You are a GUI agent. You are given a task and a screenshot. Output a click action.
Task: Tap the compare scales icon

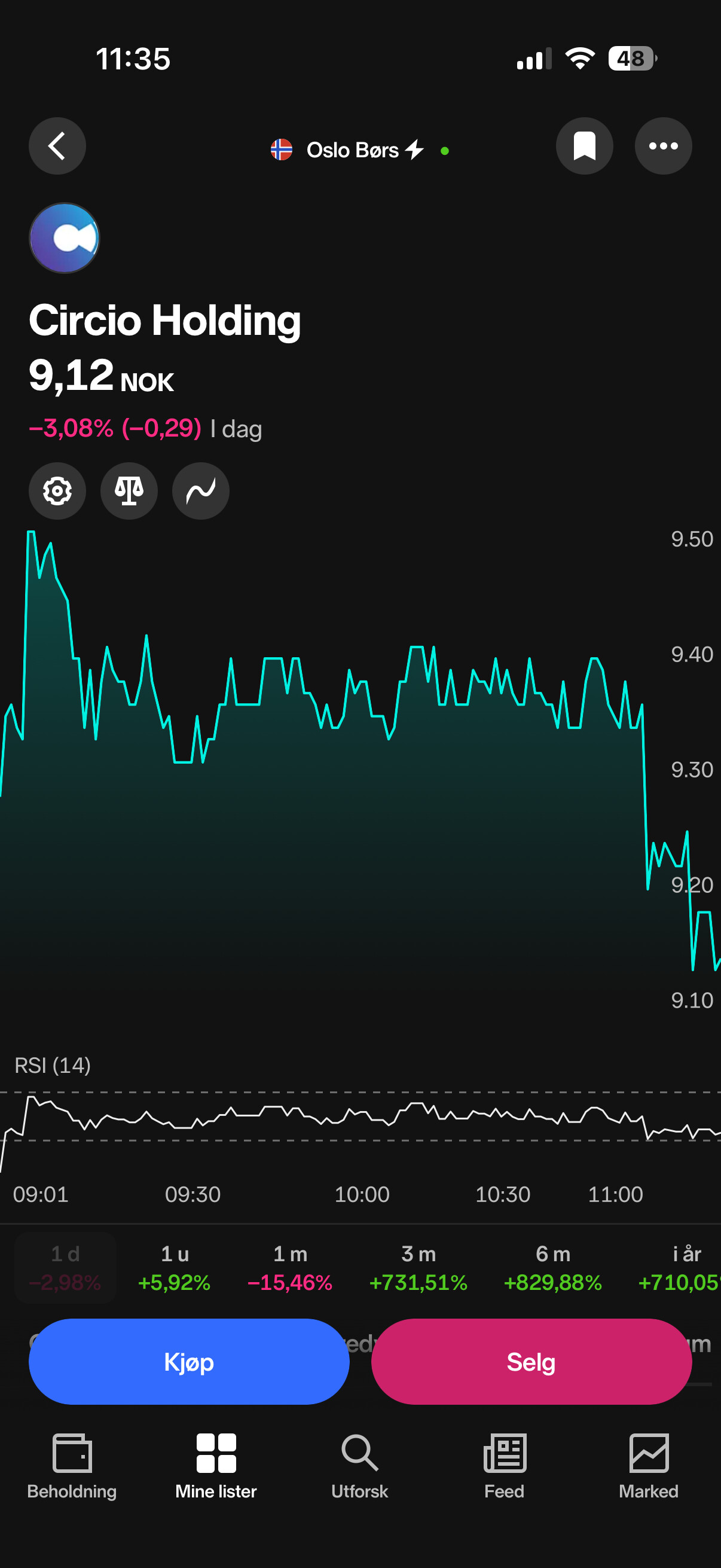click(x=129, y=490)
